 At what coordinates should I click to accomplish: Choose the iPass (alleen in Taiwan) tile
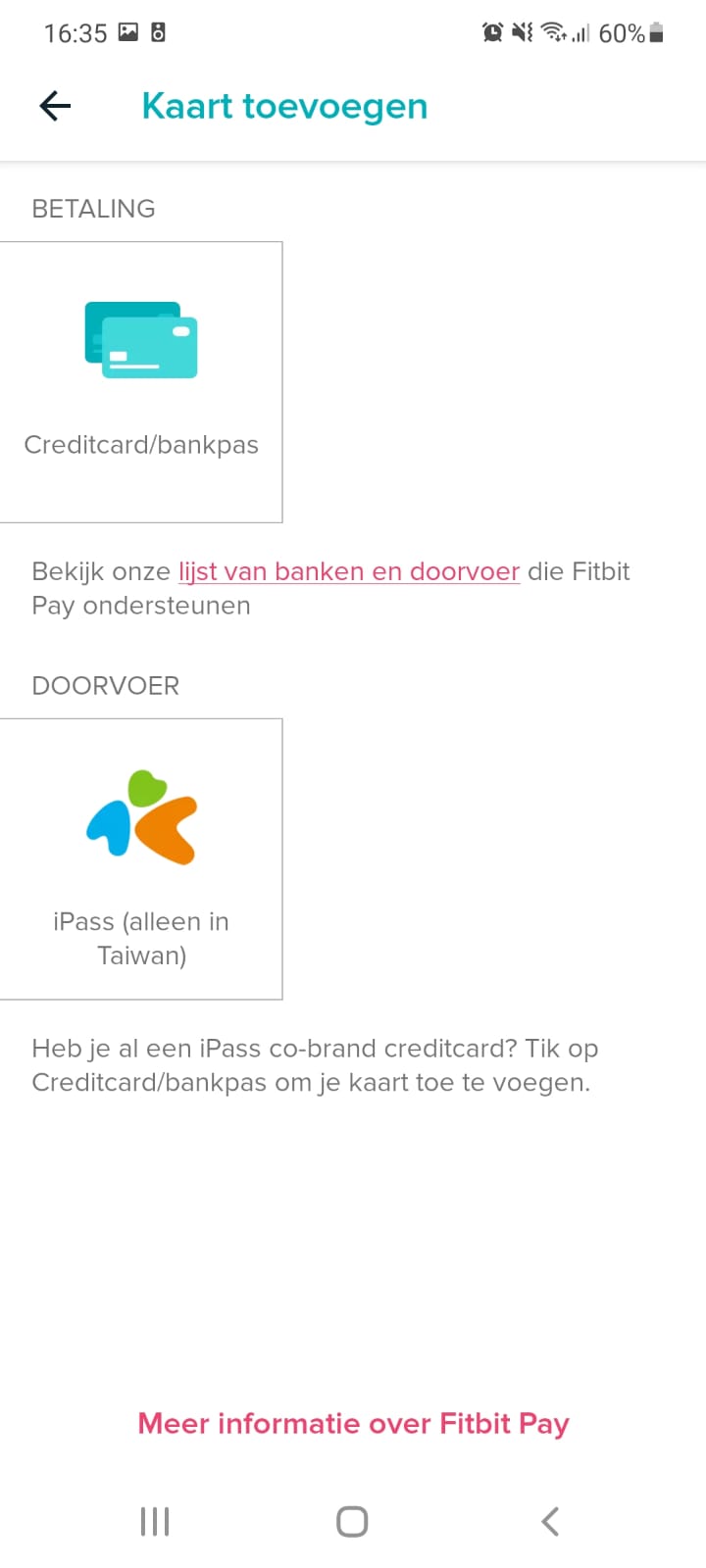pyautogui.click(x=141, y=858)
